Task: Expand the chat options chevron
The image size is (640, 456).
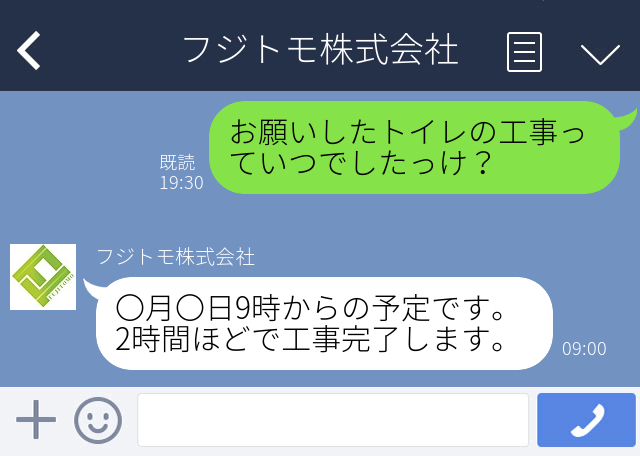Action: pyautogui.click(x=600, y=52)
